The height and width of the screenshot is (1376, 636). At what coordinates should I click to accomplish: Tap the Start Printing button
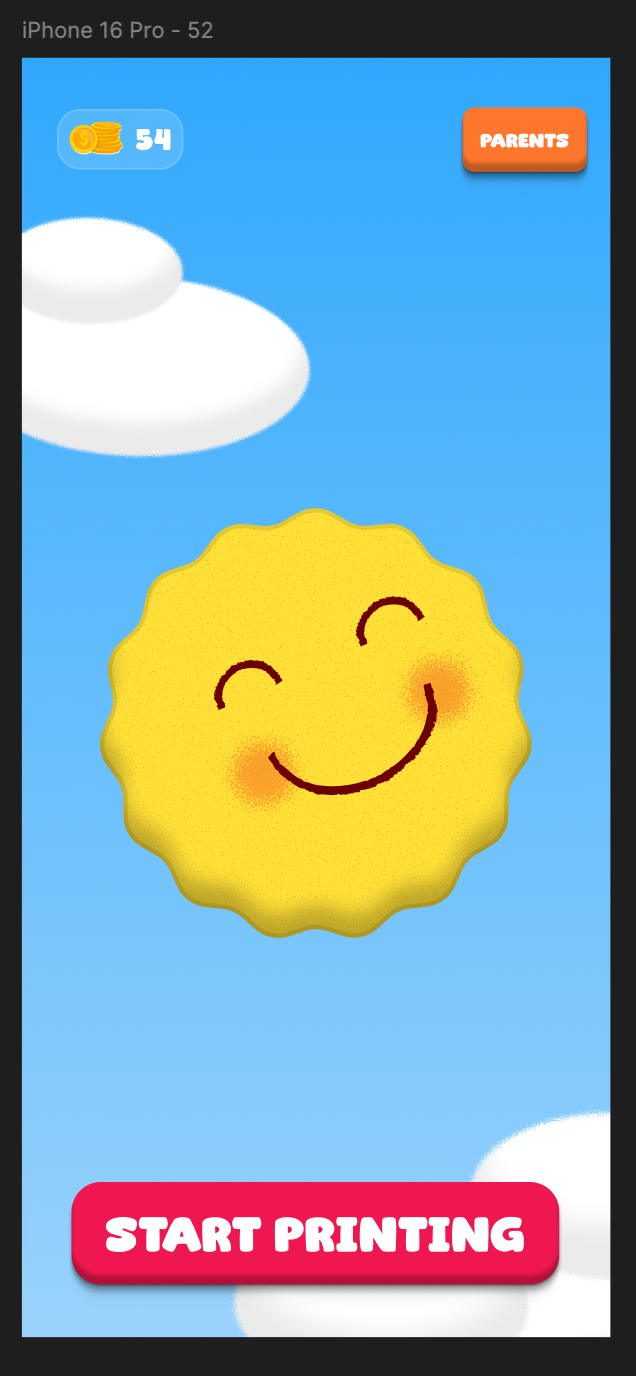coord(315,1233)
